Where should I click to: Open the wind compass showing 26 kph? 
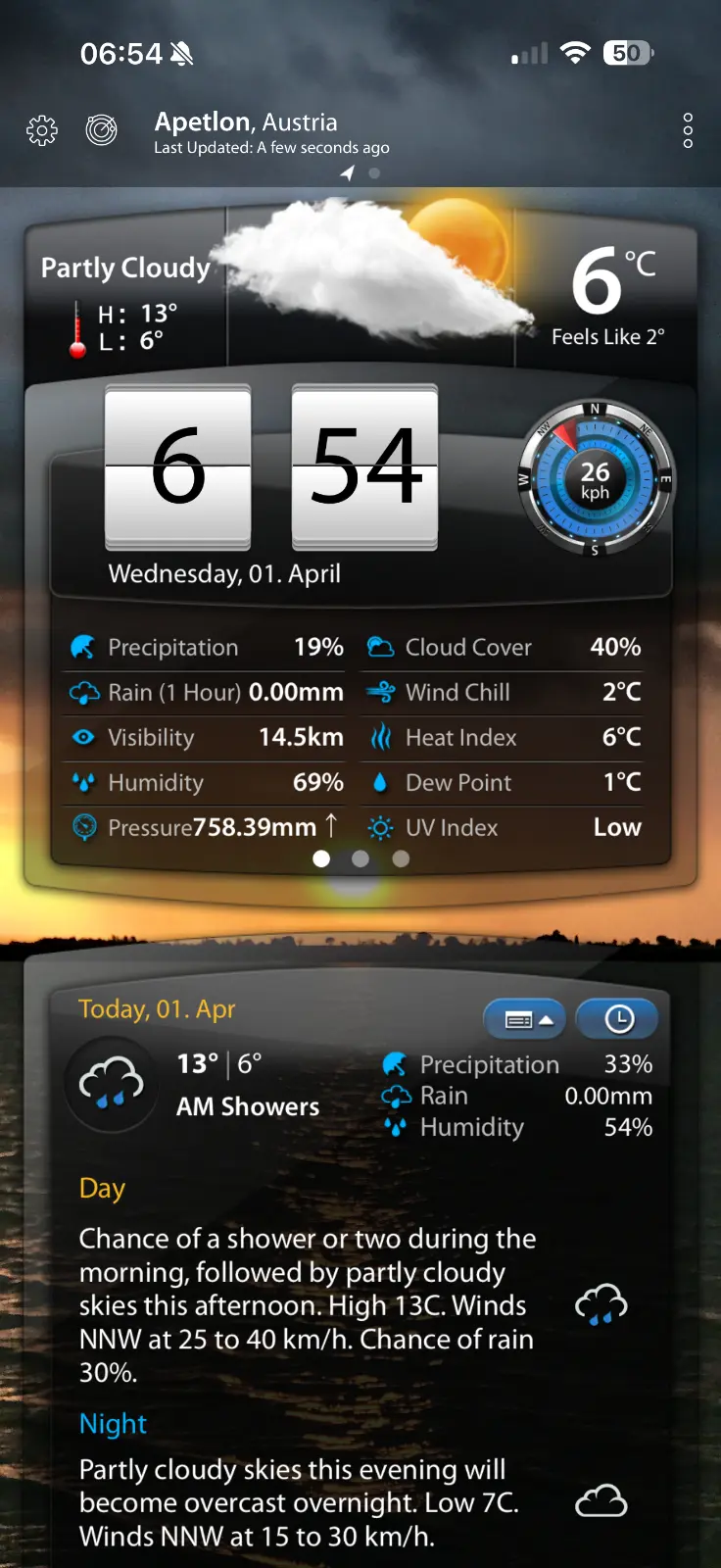coord(595,481)
